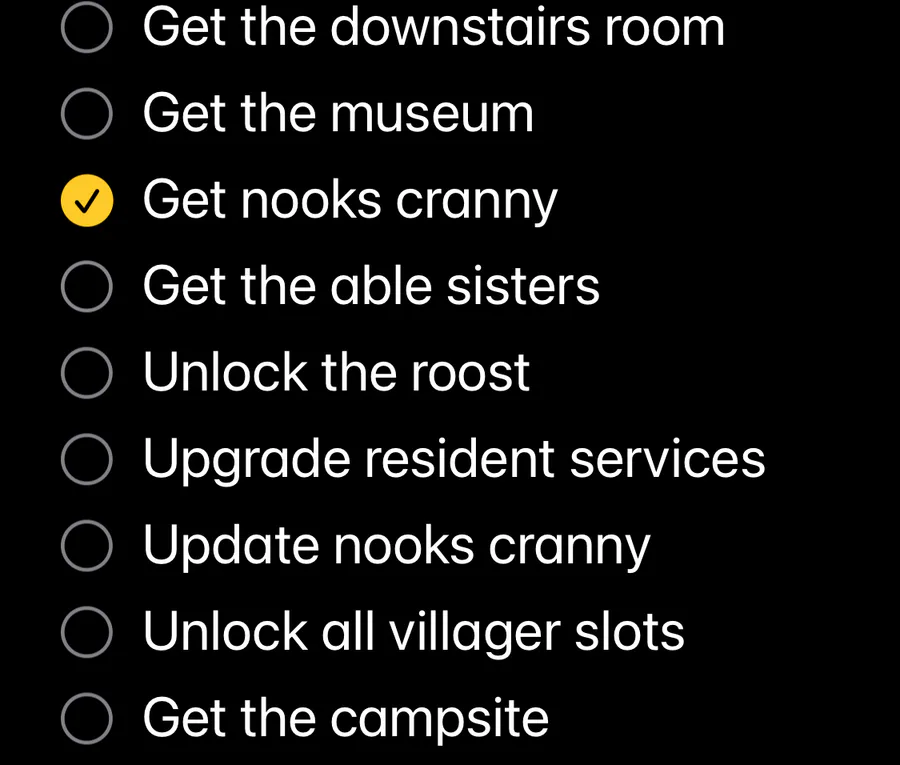The image size is (900, 765).
Task: Uncheck the Get nooks cranny item
Action: tap(87, 201)
